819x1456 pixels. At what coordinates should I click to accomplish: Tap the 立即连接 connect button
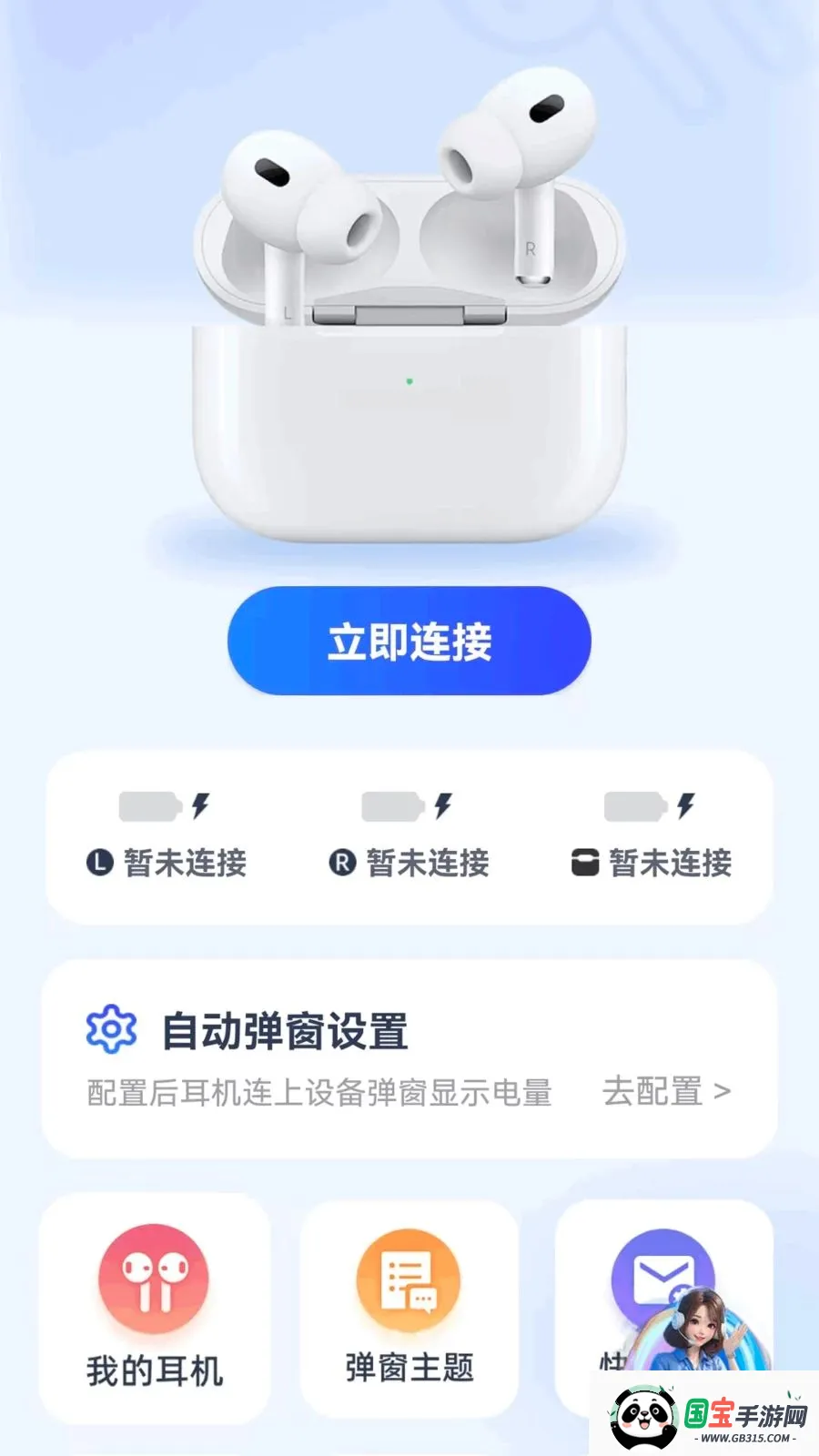click(409, 641)
